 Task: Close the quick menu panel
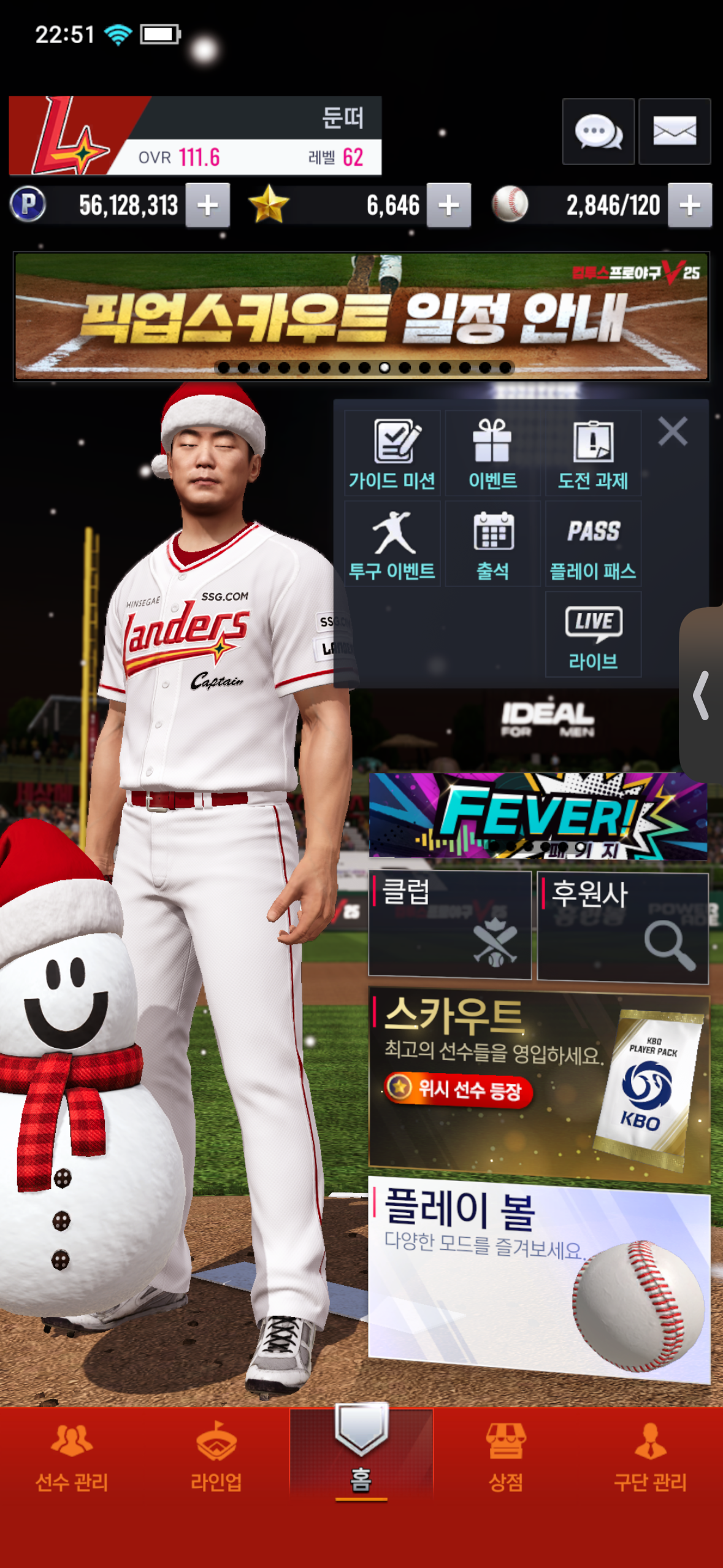pyautogui.click(x=672, y=431)
